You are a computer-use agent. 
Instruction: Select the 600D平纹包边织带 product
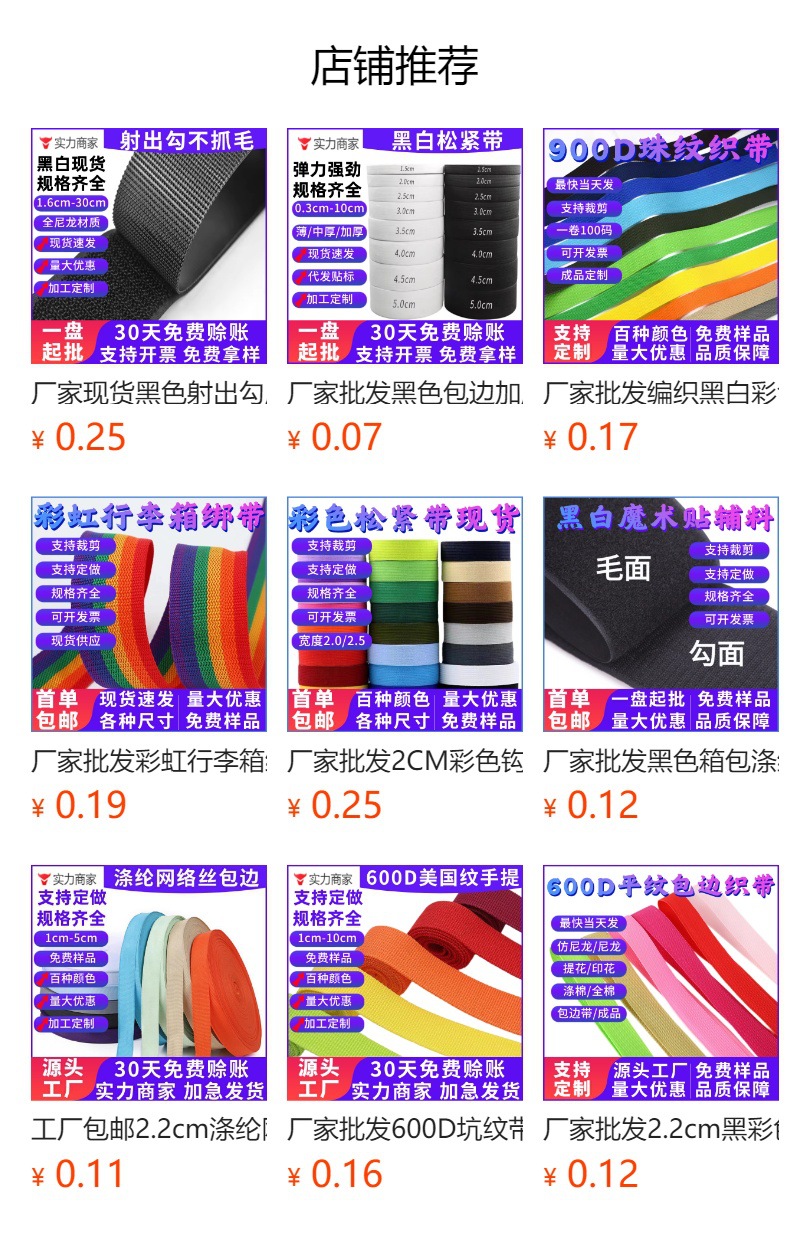(x=661, y=1027)
